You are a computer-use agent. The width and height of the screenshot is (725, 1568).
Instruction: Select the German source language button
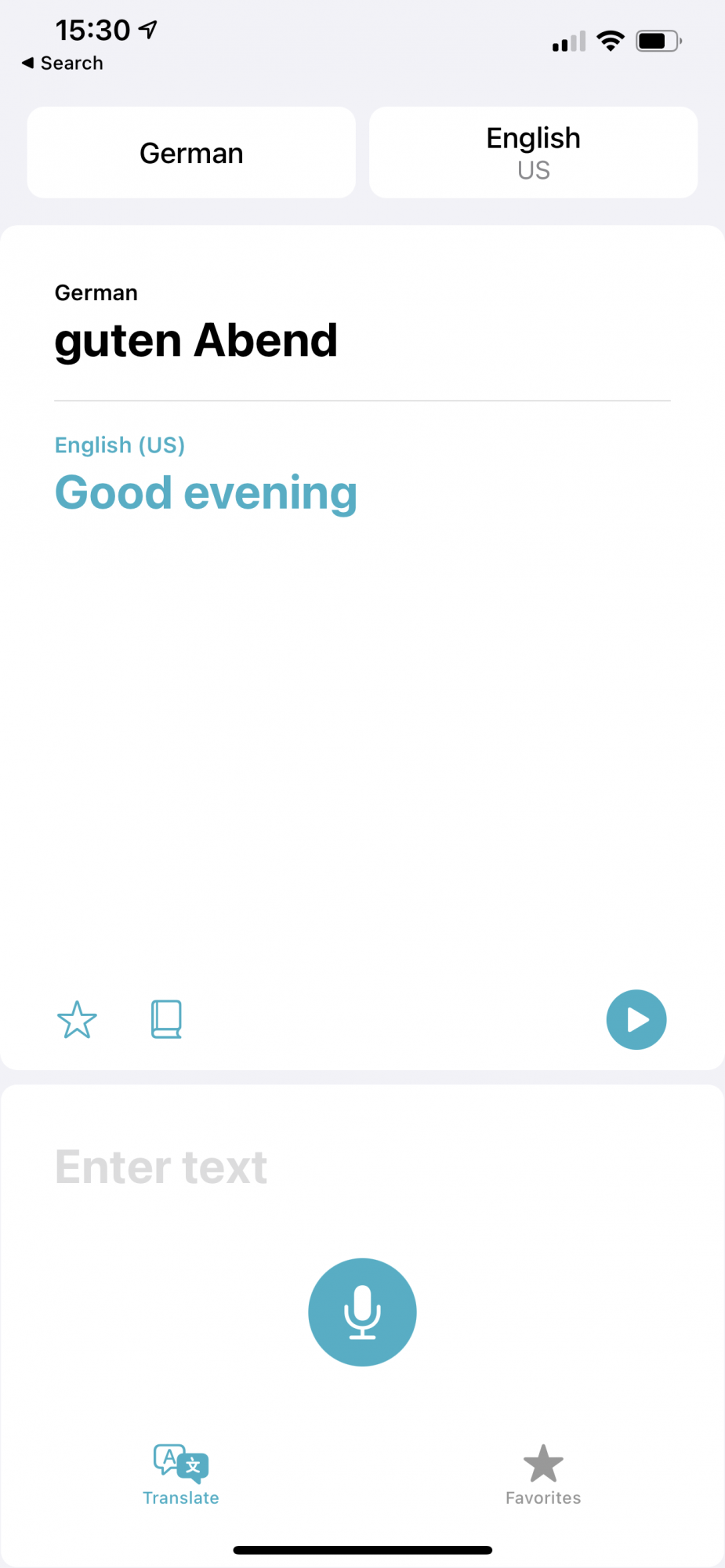(x=191, y=153)
